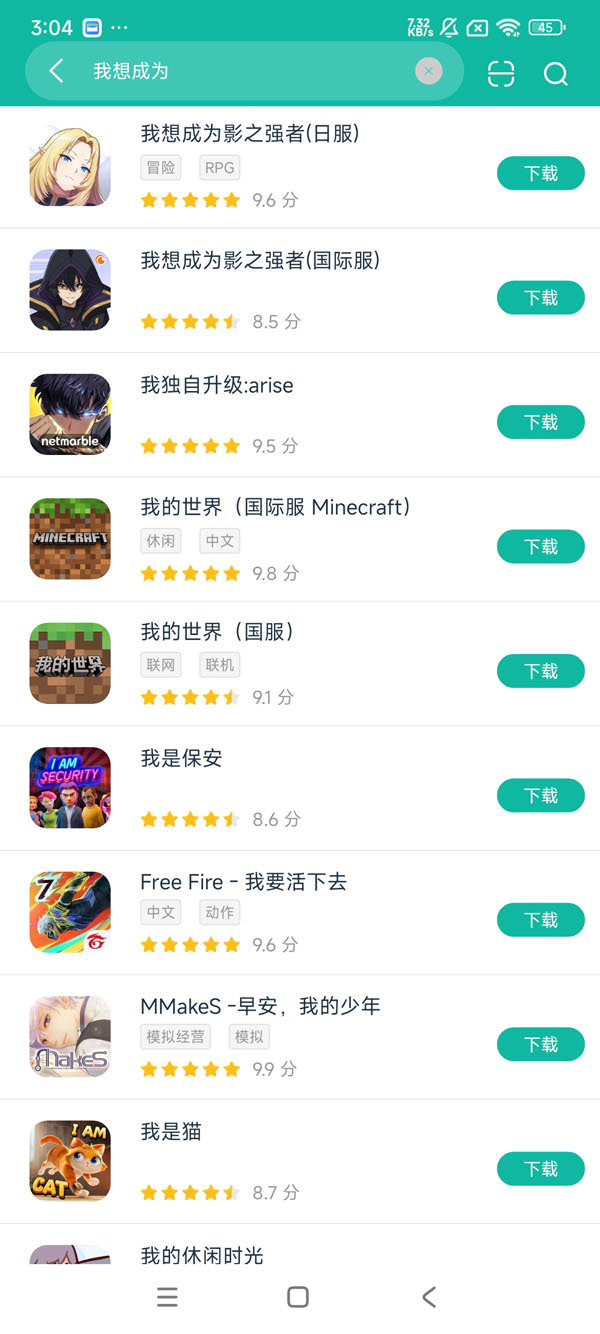Run the search with magnifier icon
The image size is (600, 1334).
555,73
